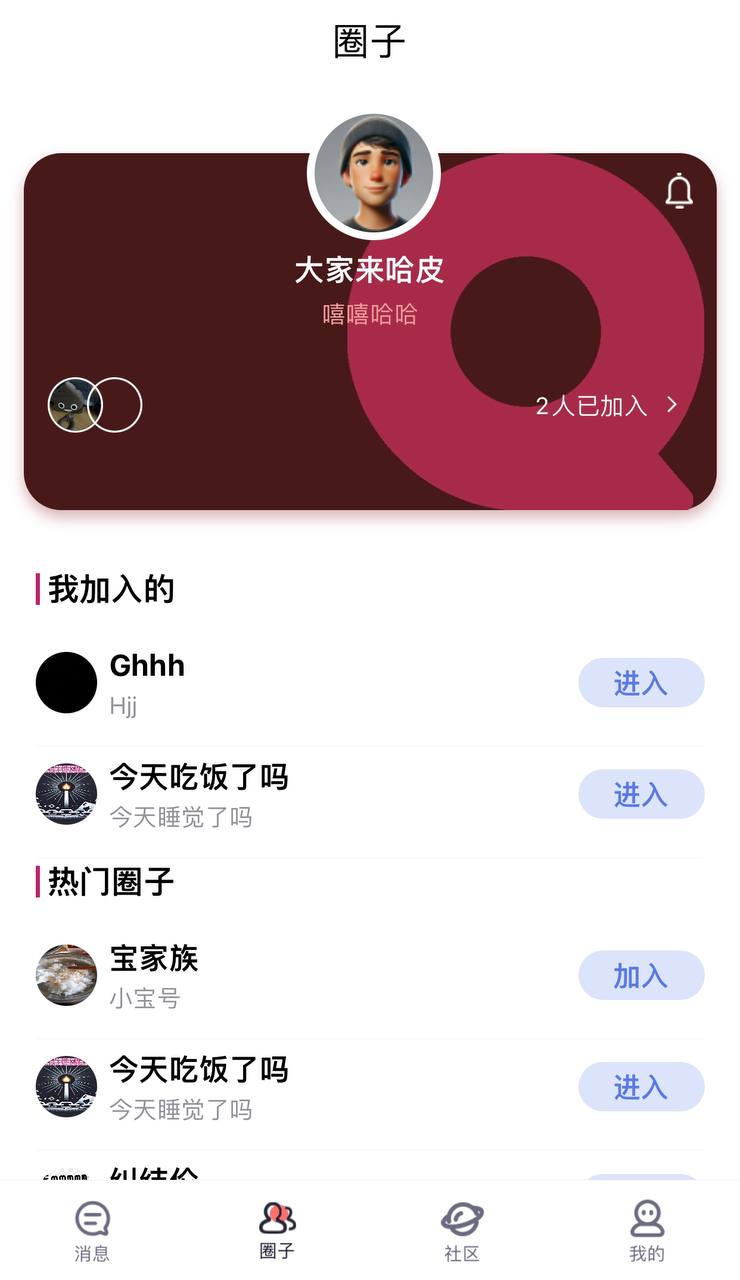
Task: Tap 加入 to join 宝家族
Action: [x=641, y=975]
